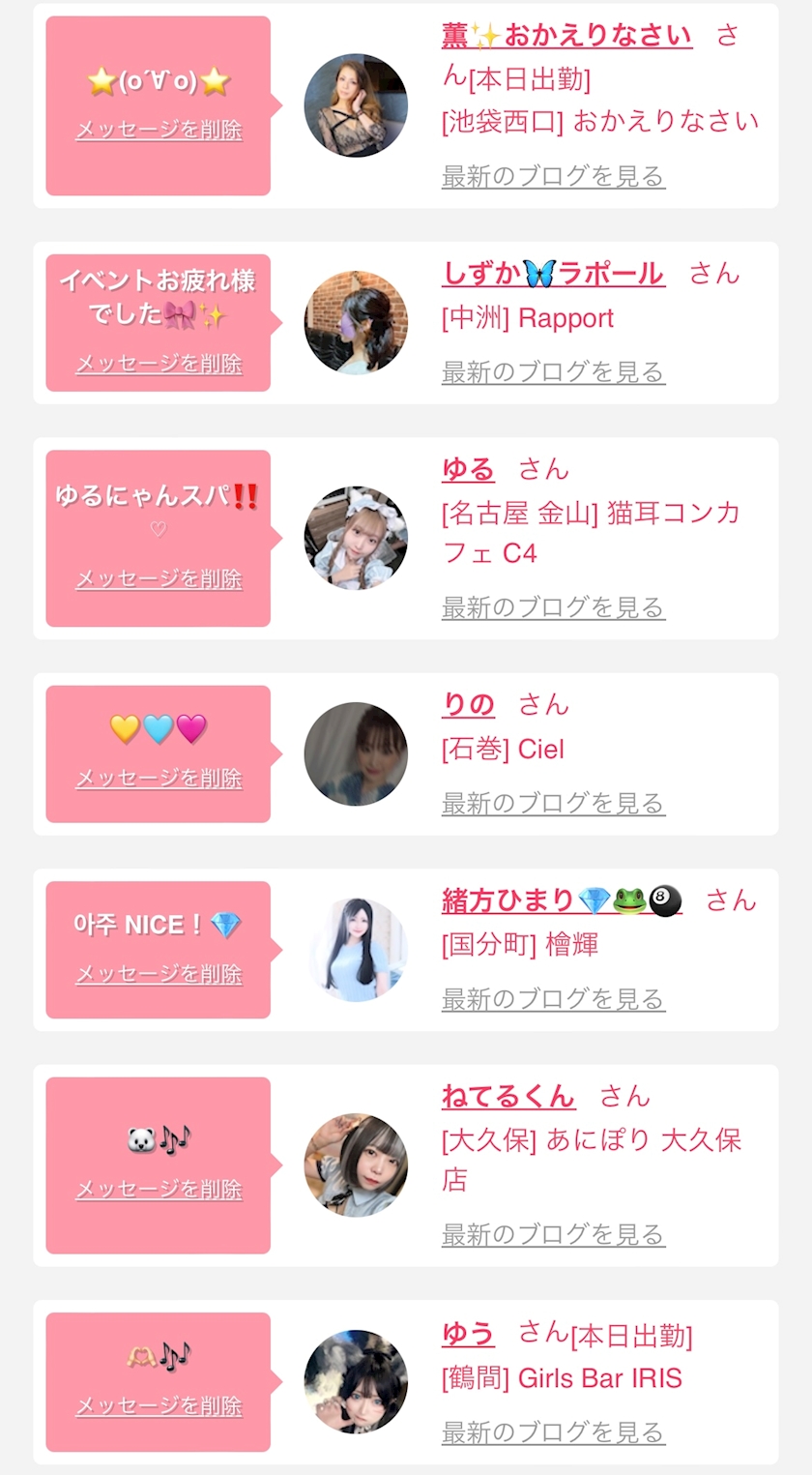Screen dimensions: 812x1475
Task: View the latest blog of 薫
Action: [x=553, y=176]
